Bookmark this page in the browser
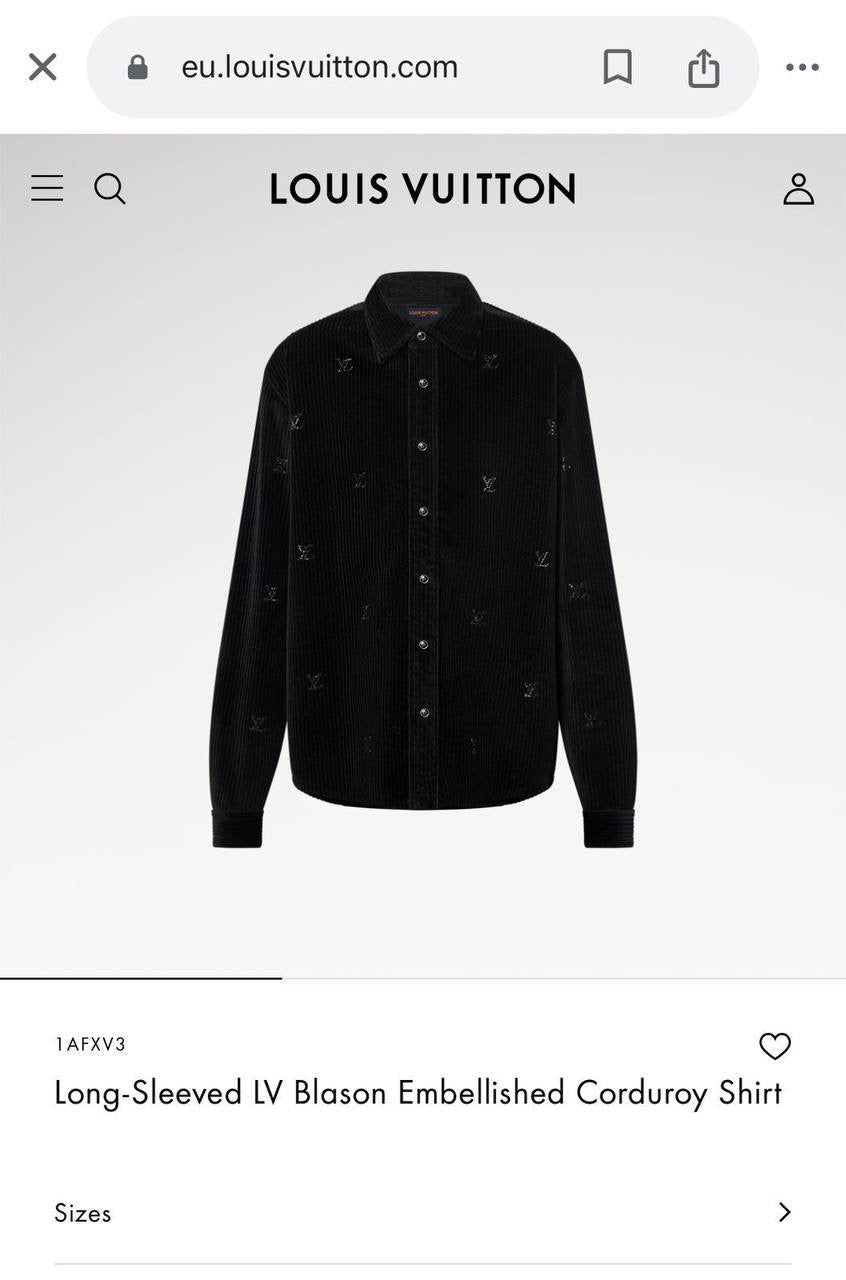 coord(617,67)
